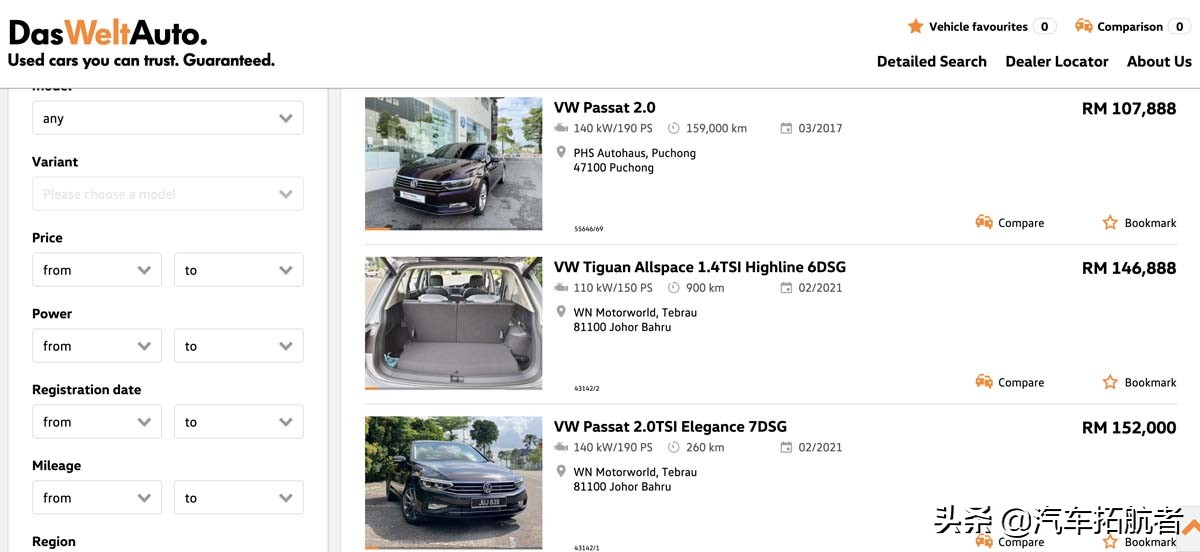
Task: Go to Detailed Search
Action: click(x=931, y=61)
